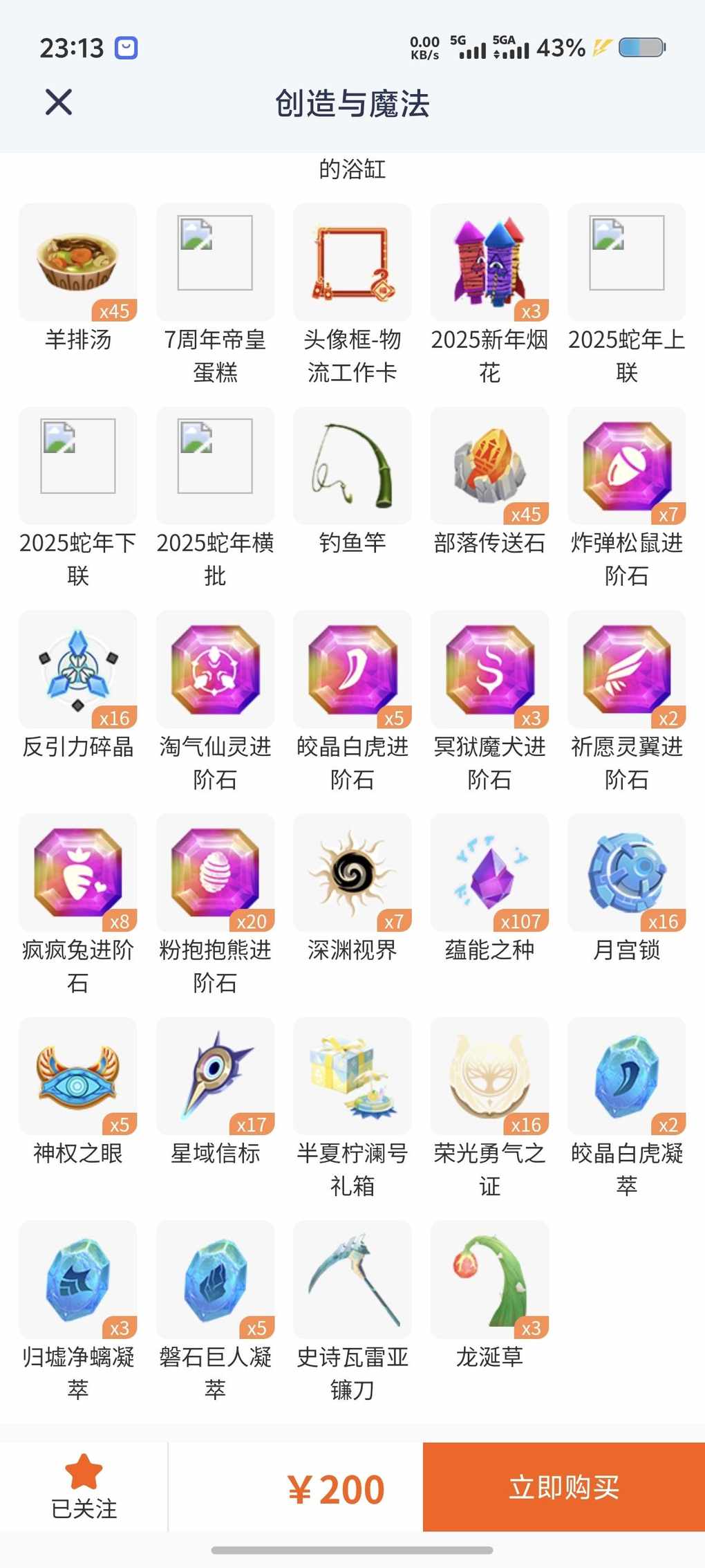This screenshot has width=705, height=1568.
Task: Select the 头像框-物流工作卡 item
Action: point(352,263)
